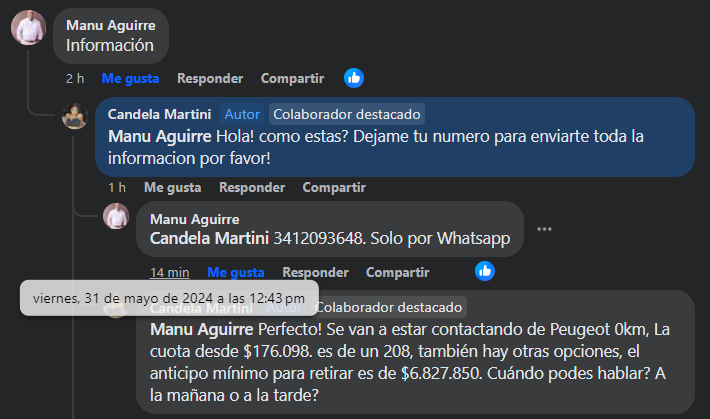Screen dimensions: 710x419
Task: Reply to the 'Solo por Whatsapp' comment
Action: pyautogui.click(x=315, y=272)
